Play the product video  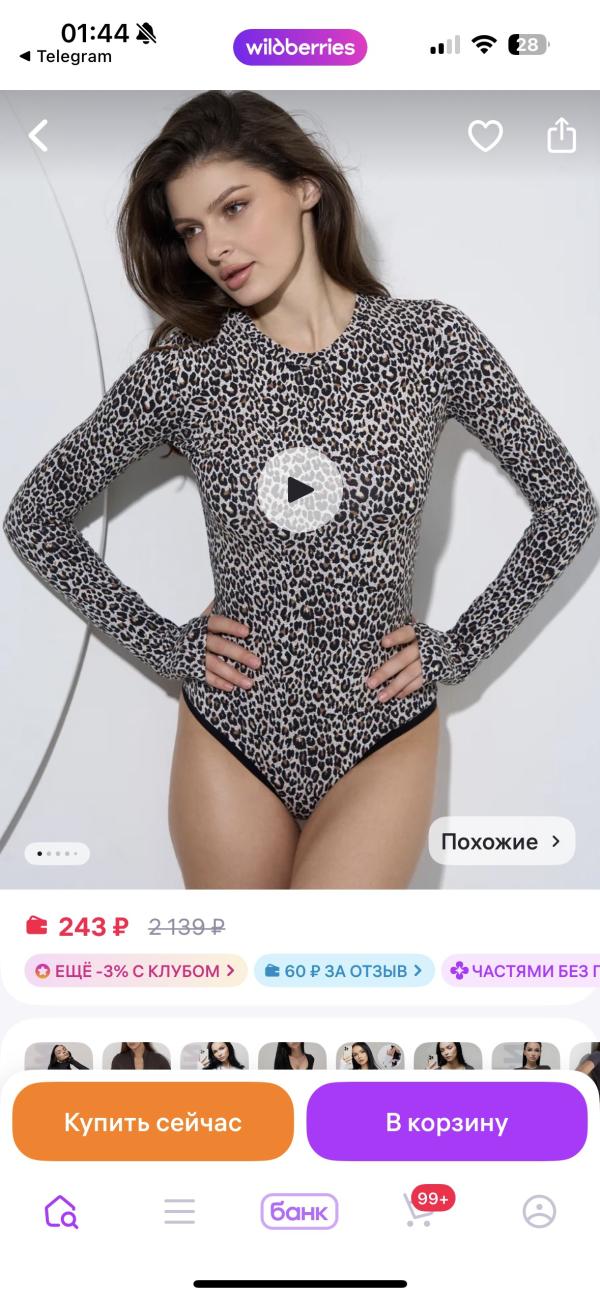[x=300, y=489]
